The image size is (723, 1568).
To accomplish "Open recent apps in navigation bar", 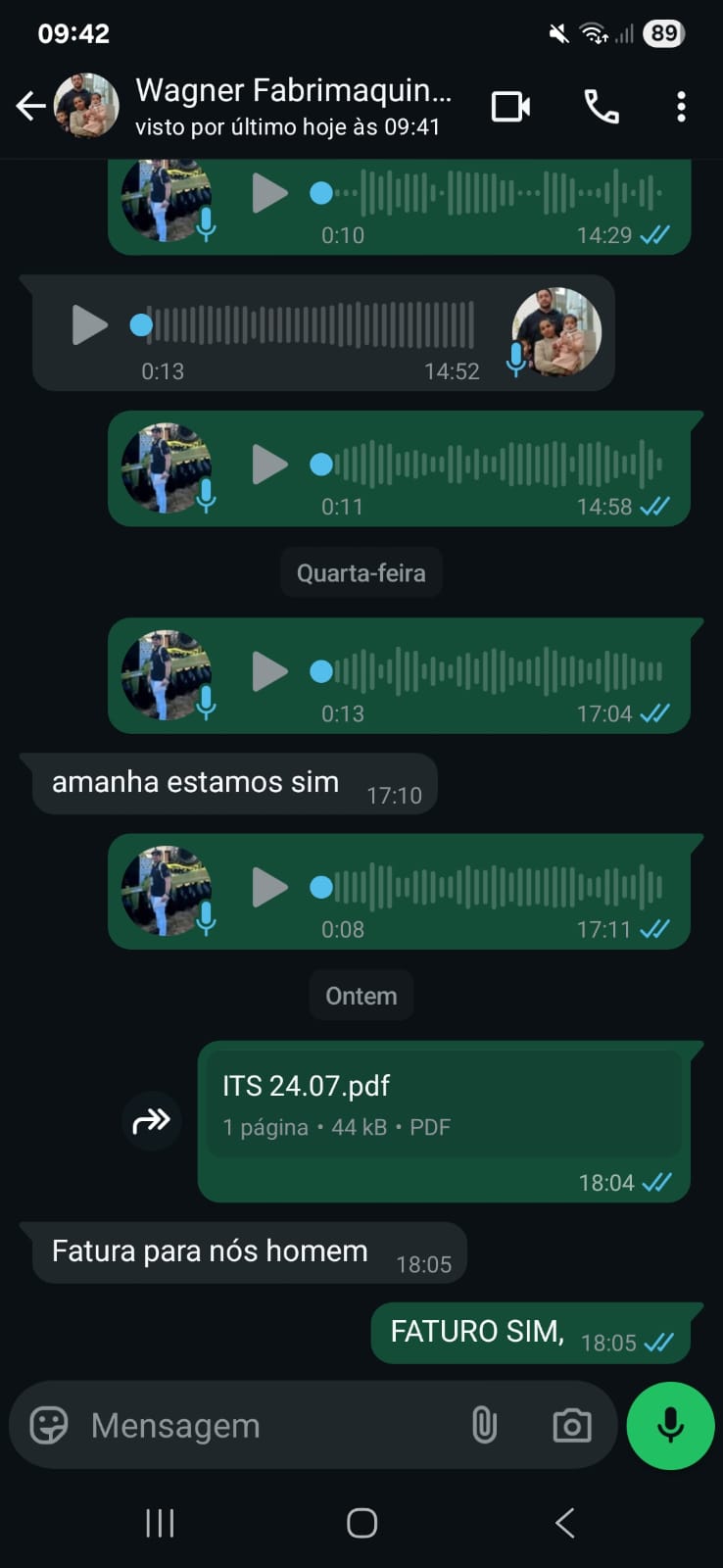I will (160, 1523).
